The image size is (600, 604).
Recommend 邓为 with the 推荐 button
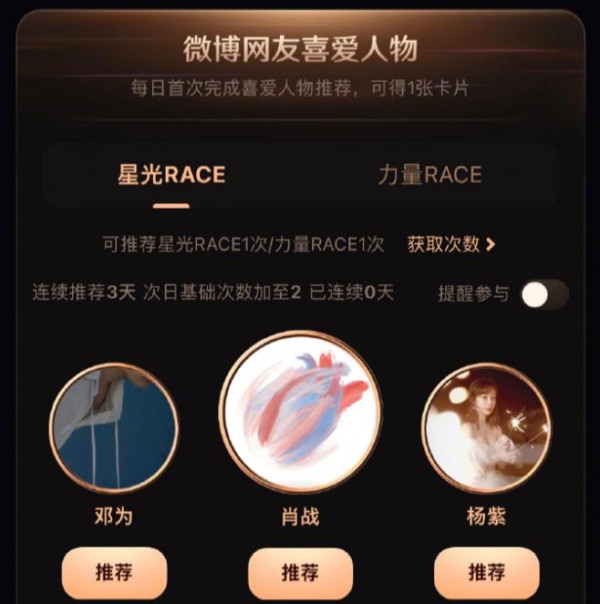point(114,573)
